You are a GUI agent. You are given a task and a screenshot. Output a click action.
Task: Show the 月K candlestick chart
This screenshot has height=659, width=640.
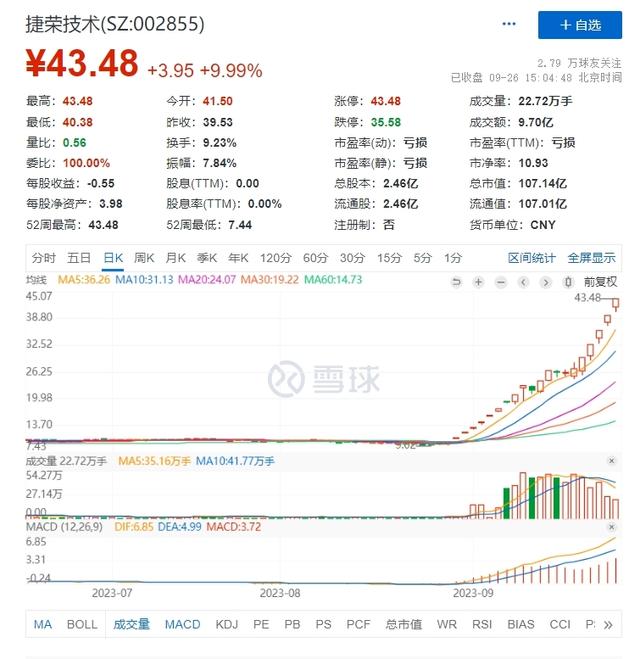(x=176, y=257)
